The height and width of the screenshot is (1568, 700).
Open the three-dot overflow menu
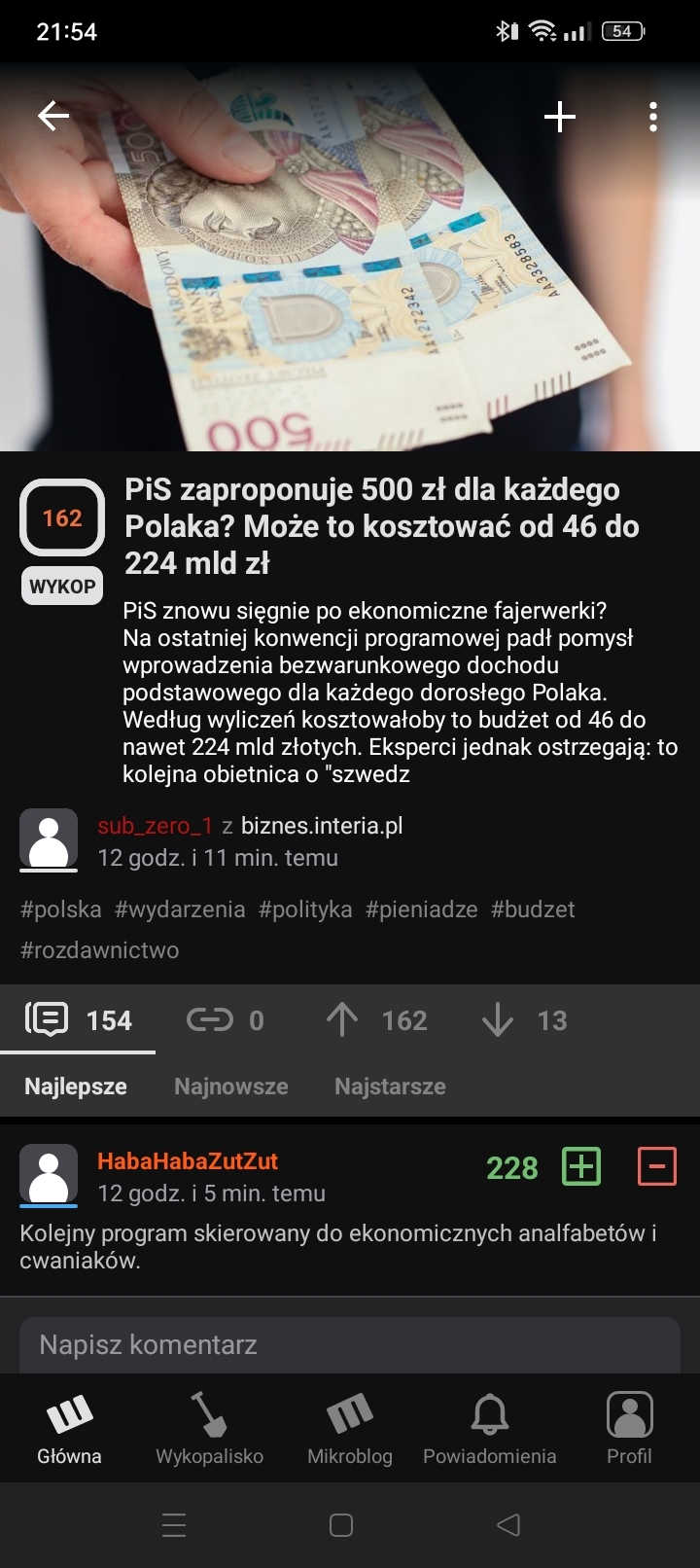[x=652, y=117]
